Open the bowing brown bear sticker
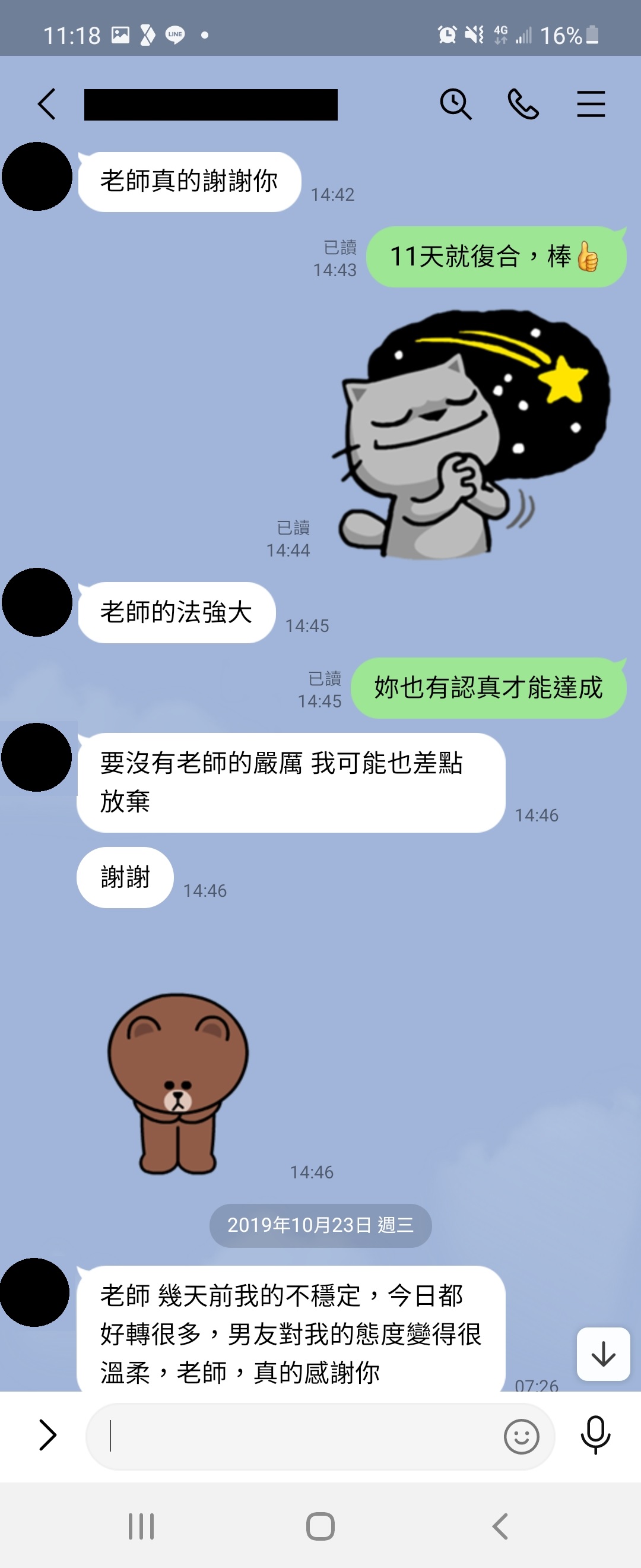Image resolution: width=641 pixels, height=1568 pixels. click(178, 1083)
